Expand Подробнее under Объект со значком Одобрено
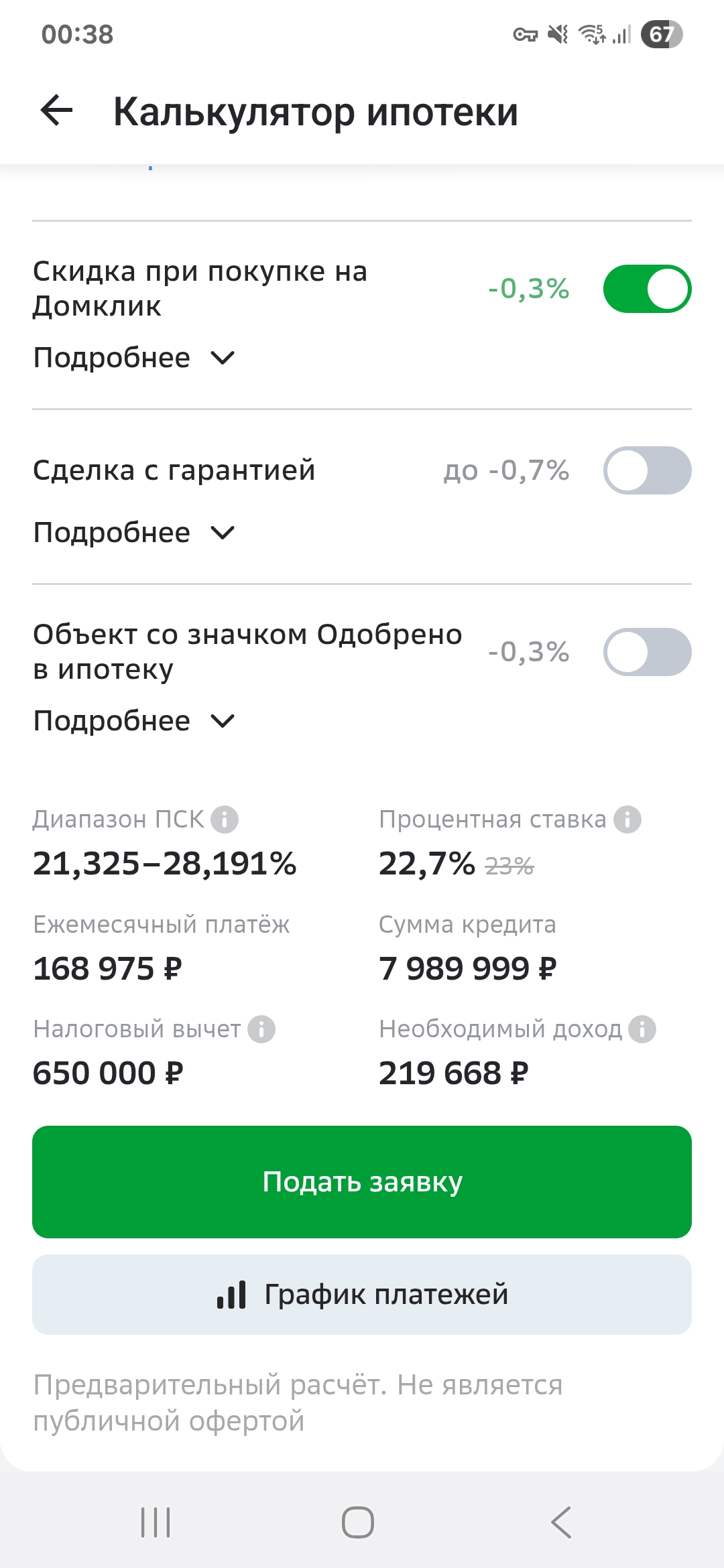The height and width of the screenshot is (1568, 724). point(134,721)
